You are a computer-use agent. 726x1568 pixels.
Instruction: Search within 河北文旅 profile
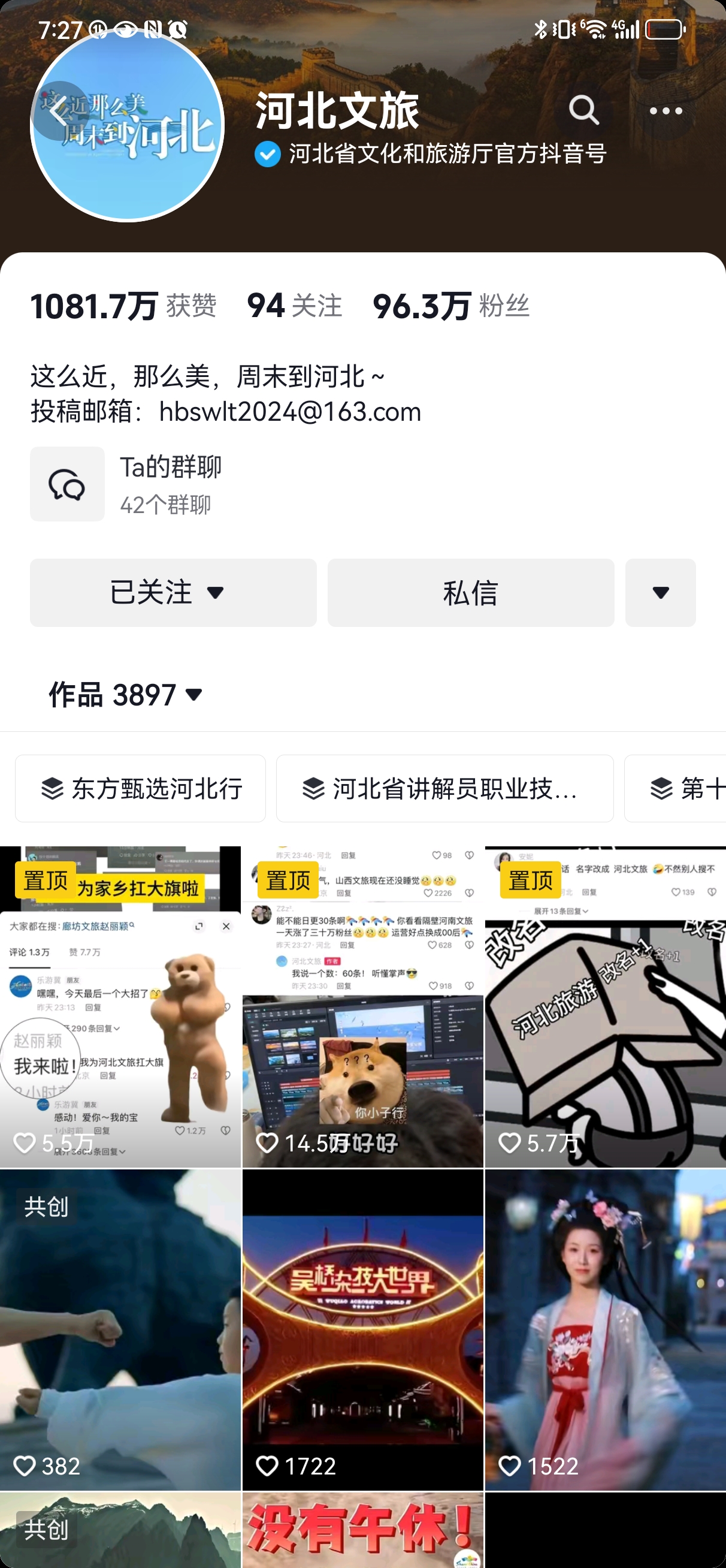583,110
